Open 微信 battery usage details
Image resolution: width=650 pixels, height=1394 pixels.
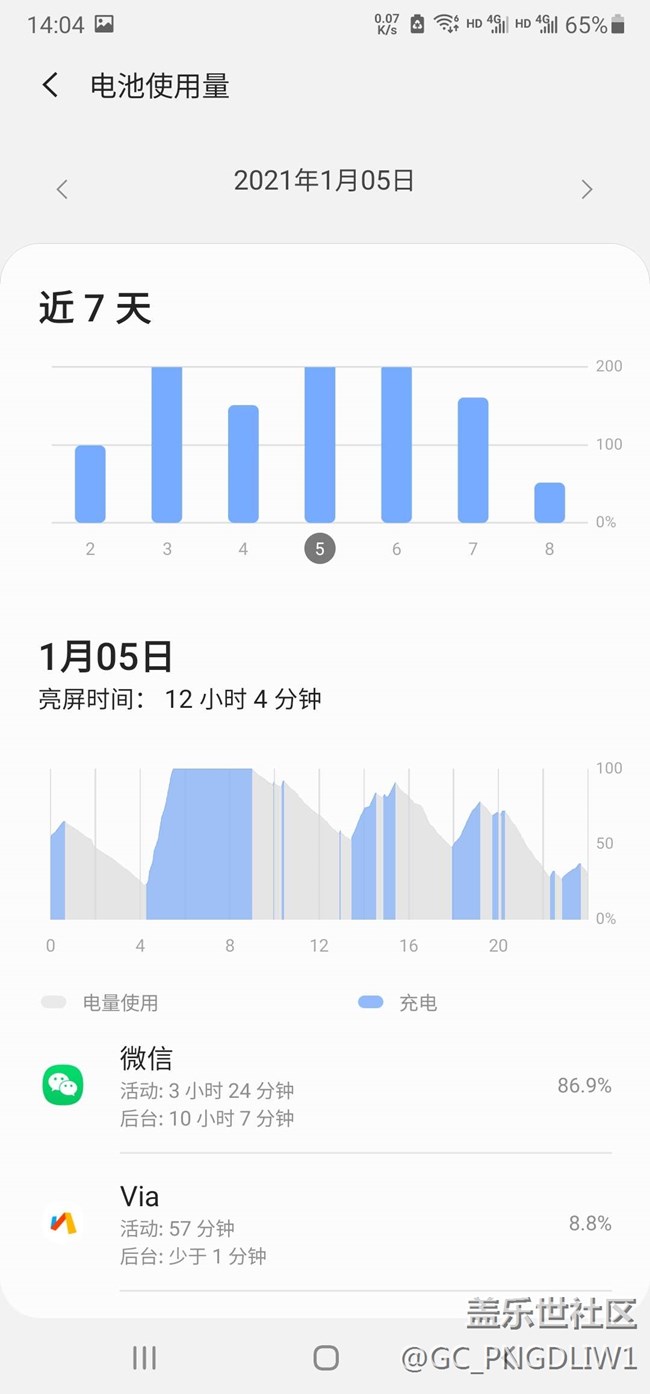(x=325, y=1087)
